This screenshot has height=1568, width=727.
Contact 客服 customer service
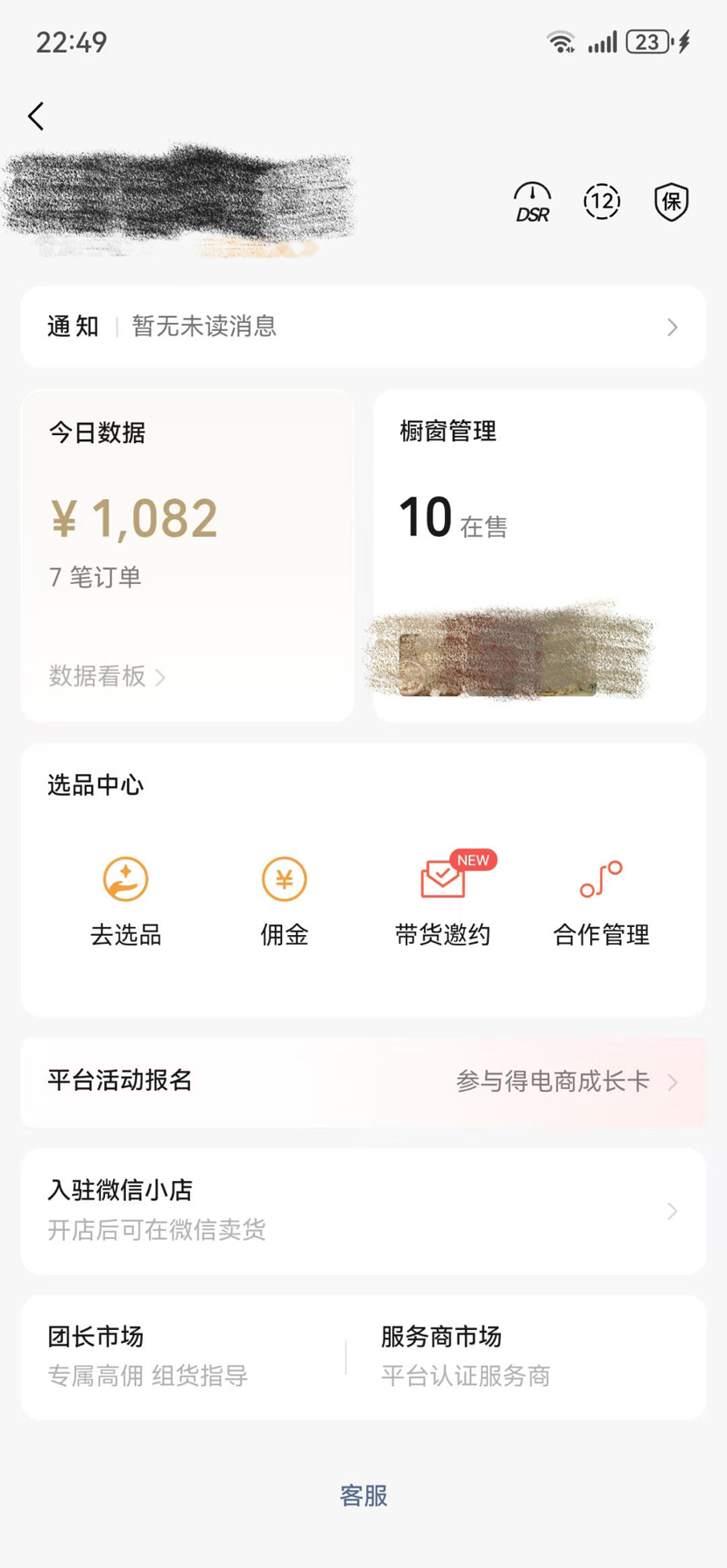[x=363, y=1495]
